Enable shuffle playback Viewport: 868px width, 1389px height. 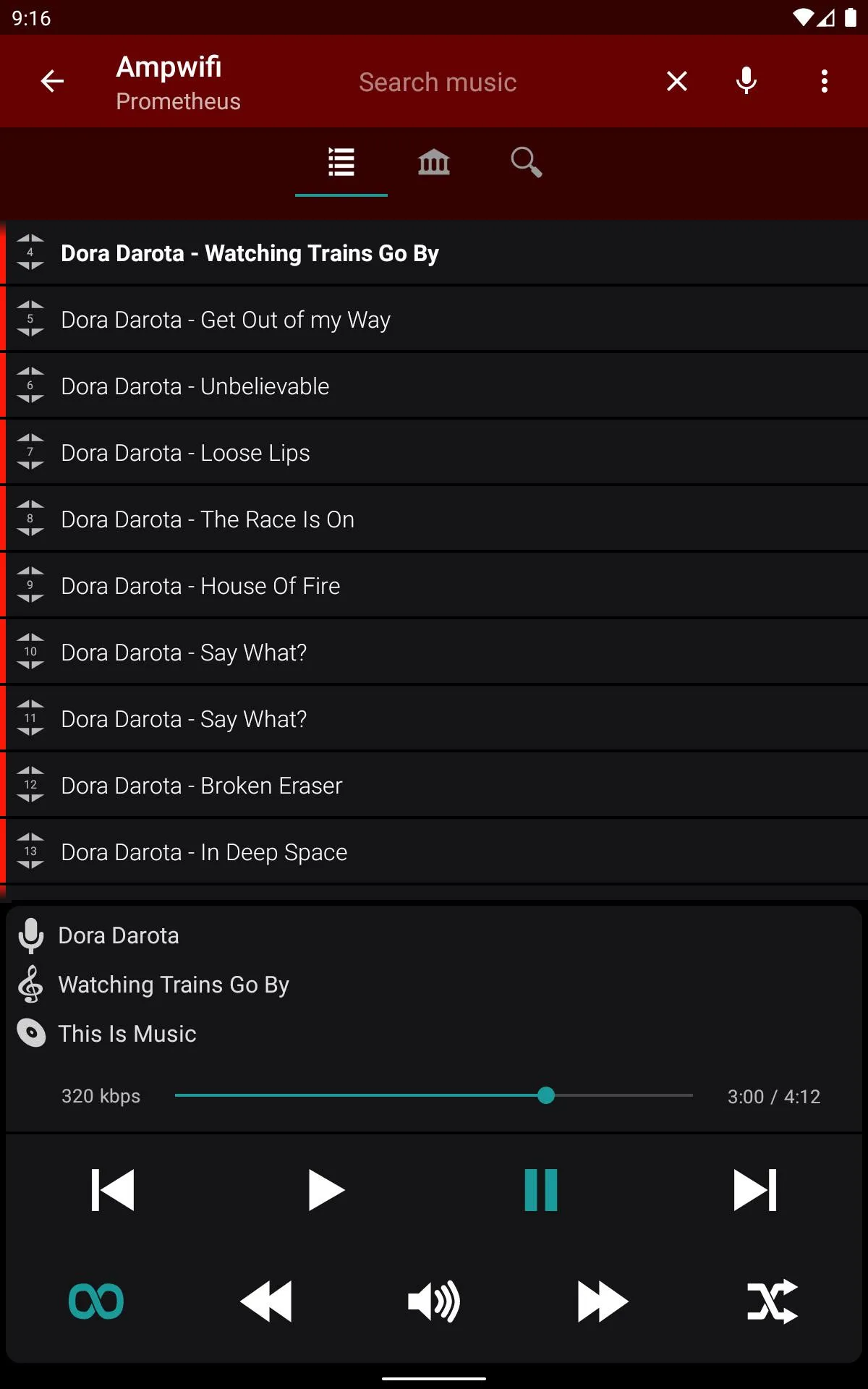[772, 1301]
